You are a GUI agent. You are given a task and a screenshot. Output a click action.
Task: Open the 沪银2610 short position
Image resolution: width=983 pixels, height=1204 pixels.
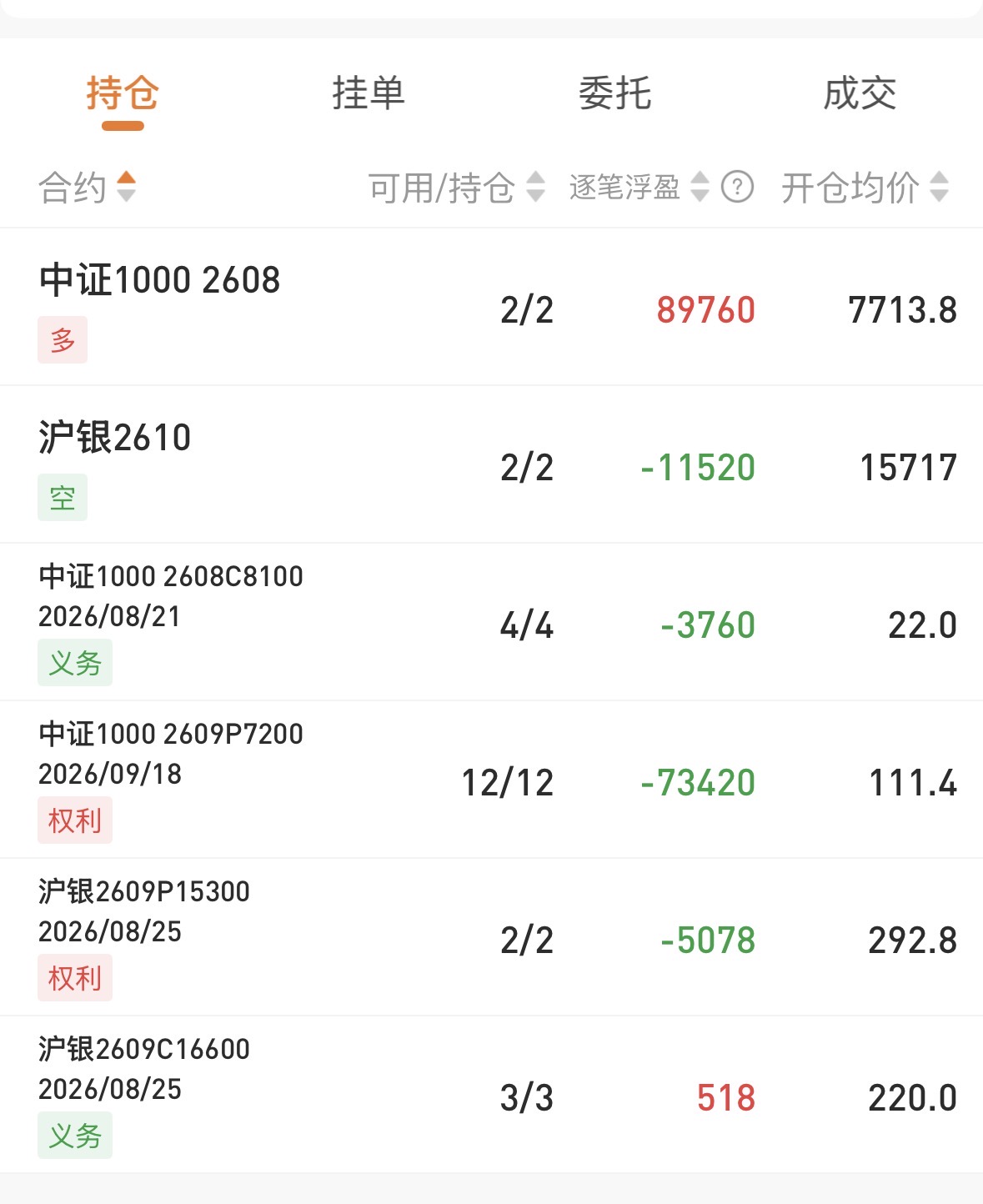491,464
